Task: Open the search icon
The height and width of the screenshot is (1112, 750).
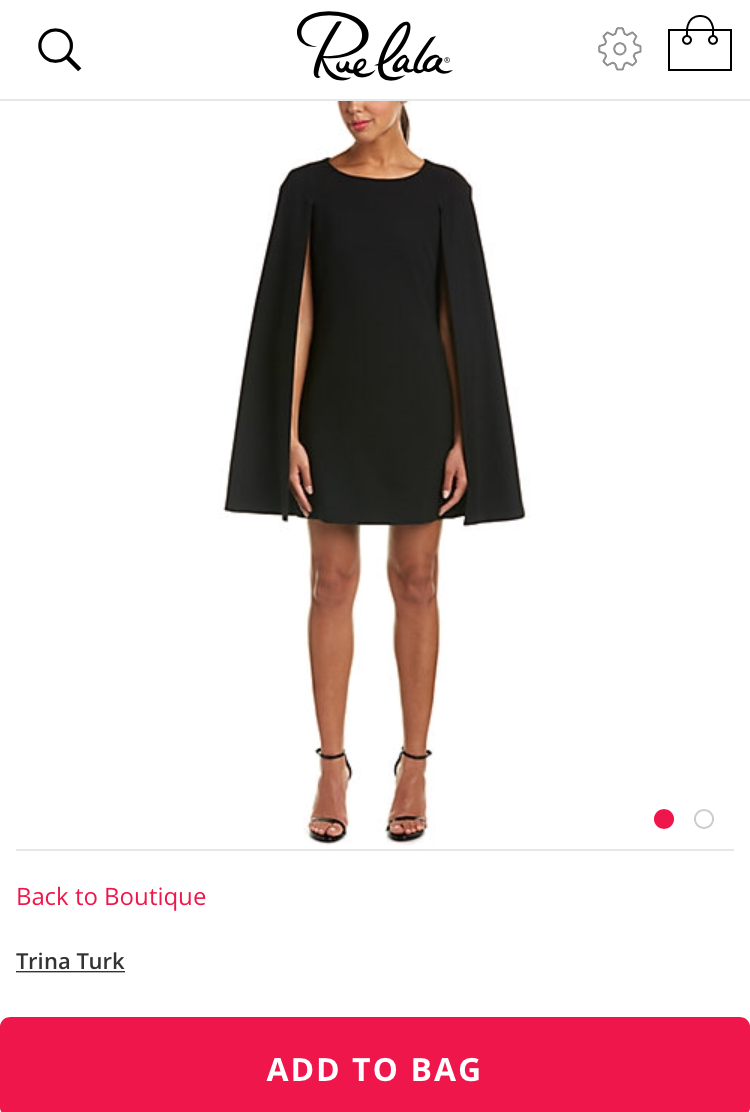Action: point(59,49)
